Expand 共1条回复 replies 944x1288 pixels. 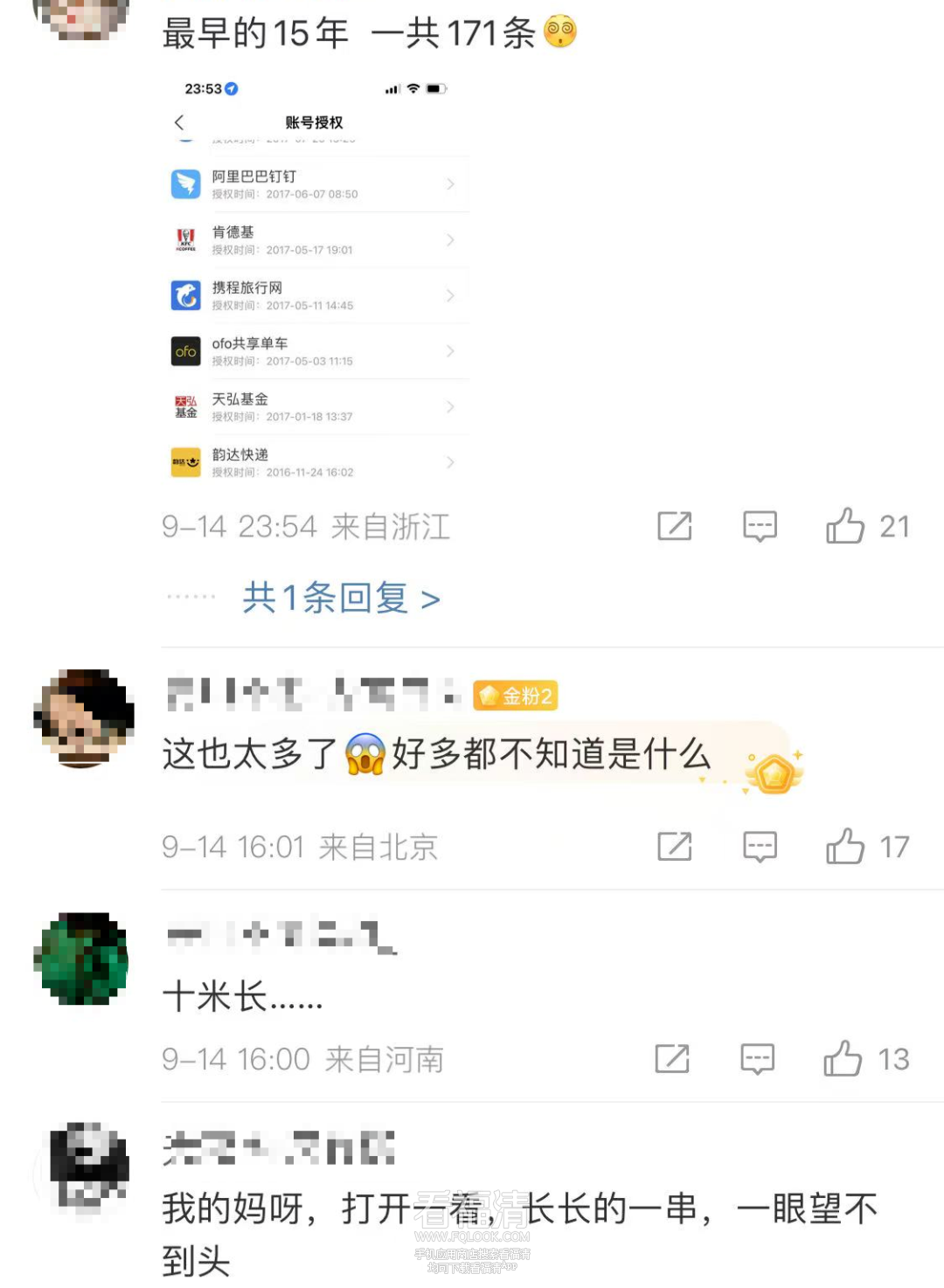pos(341,599)
